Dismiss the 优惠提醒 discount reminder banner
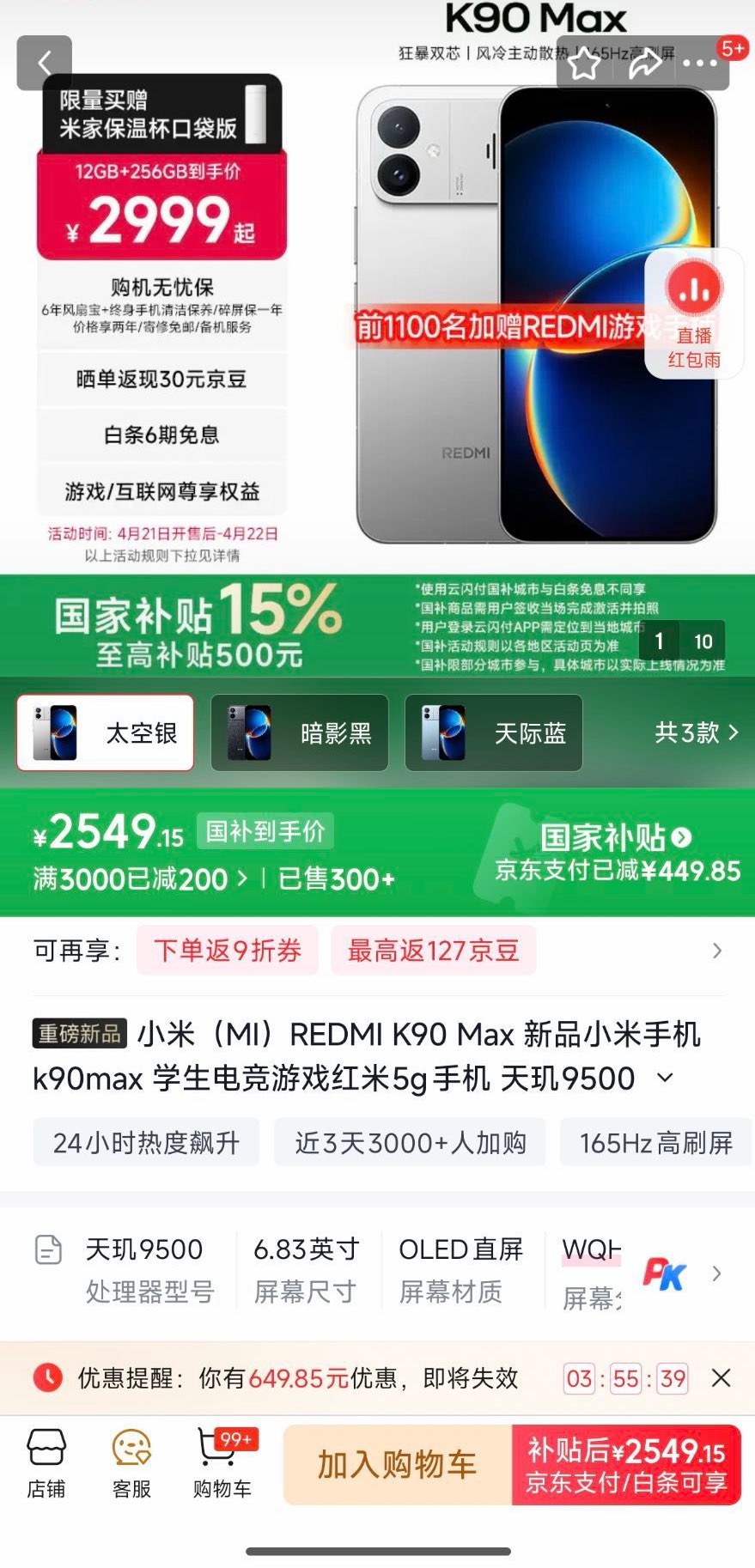Image resolution: width=755 pixels, height=1568 pixels. pyautogui.click(x=722, y=1378)
